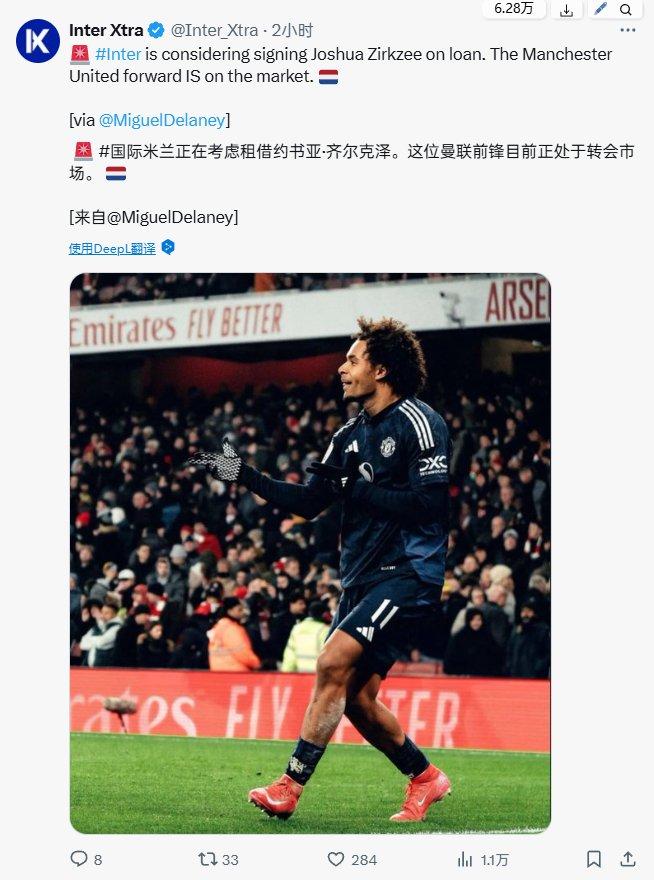Tap the 使用DeepL翻译 link
Screen dimensions: 654x880
pyautogui.click(x=112, y=248)
